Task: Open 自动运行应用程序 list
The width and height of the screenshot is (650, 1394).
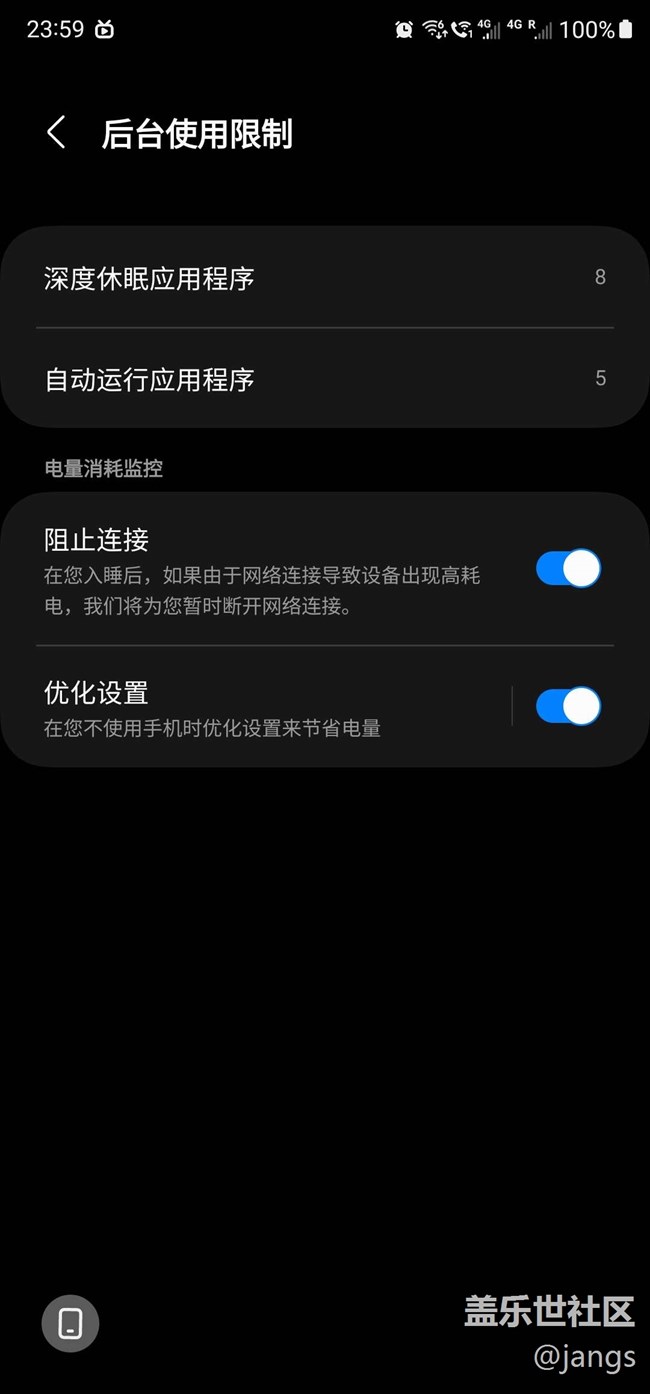Action: pyautogui.click(x=325, y=378)
